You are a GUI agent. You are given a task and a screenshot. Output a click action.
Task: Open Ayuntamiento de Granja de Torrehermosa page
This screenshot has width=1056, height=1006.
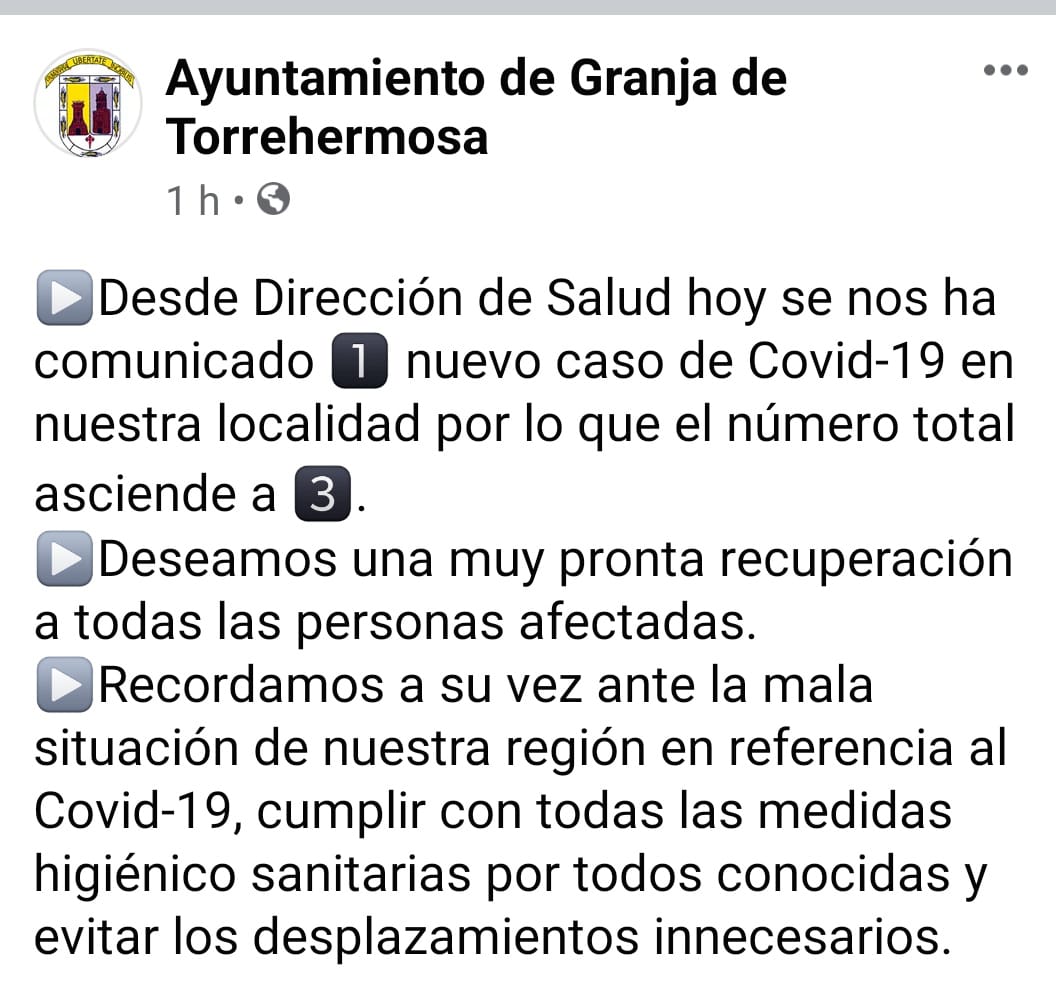pos(475,107)
